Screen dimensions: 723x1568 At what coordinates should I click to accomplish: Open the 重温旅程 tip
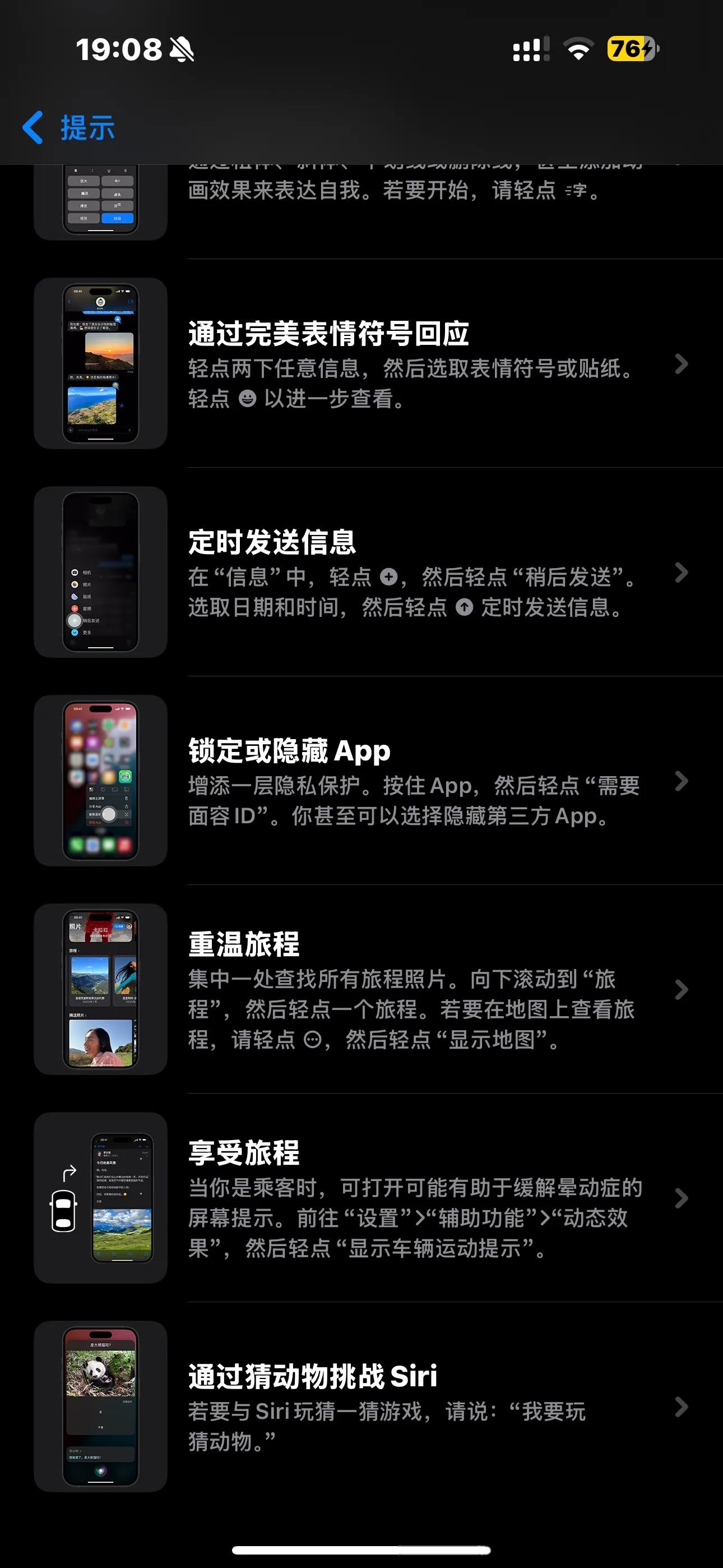tap(414, 990)
